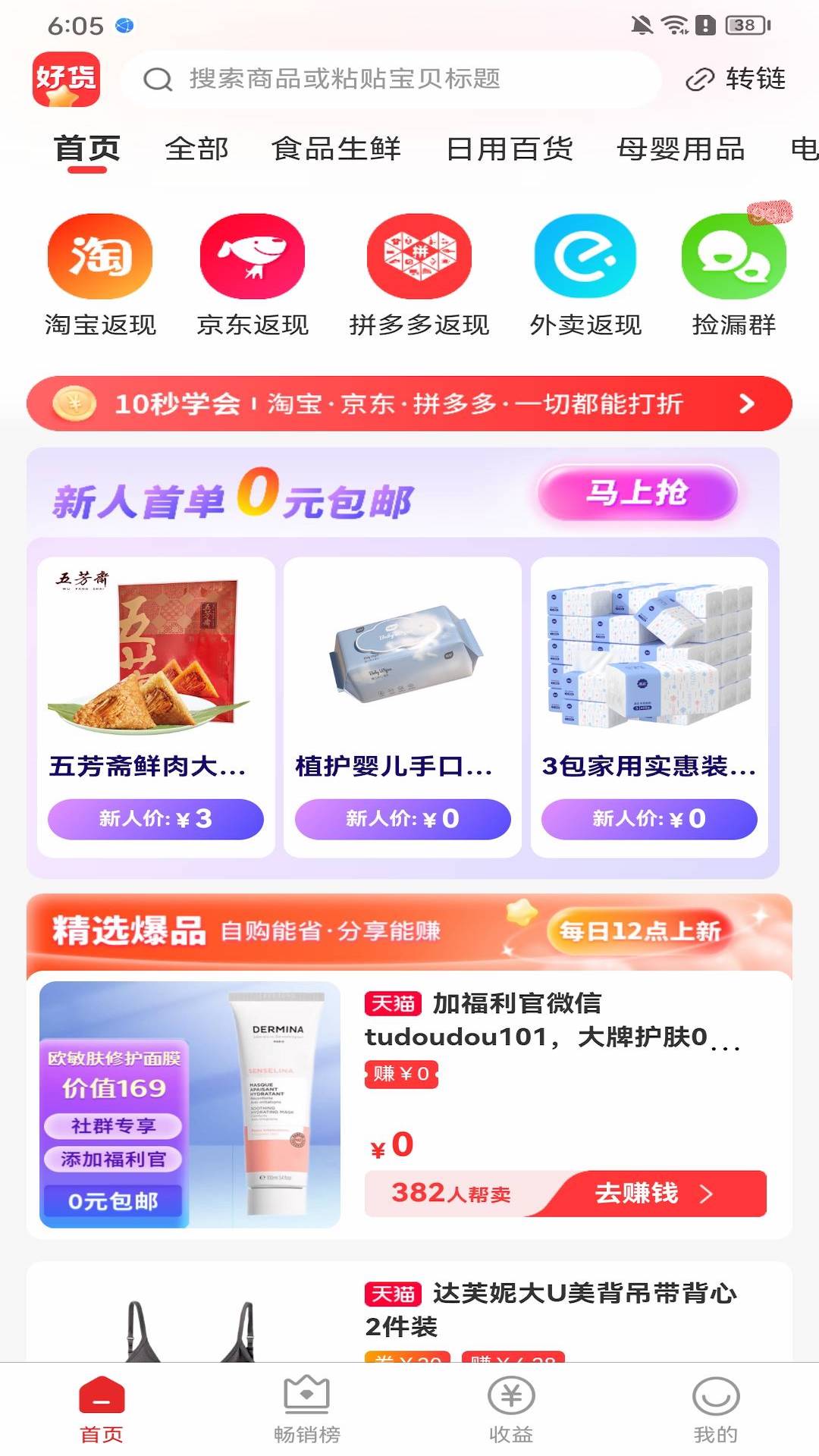Screen dimensions: 819x1456
Task: Open the 3包家用实惠装 tissue card
Action: point(649,707)
